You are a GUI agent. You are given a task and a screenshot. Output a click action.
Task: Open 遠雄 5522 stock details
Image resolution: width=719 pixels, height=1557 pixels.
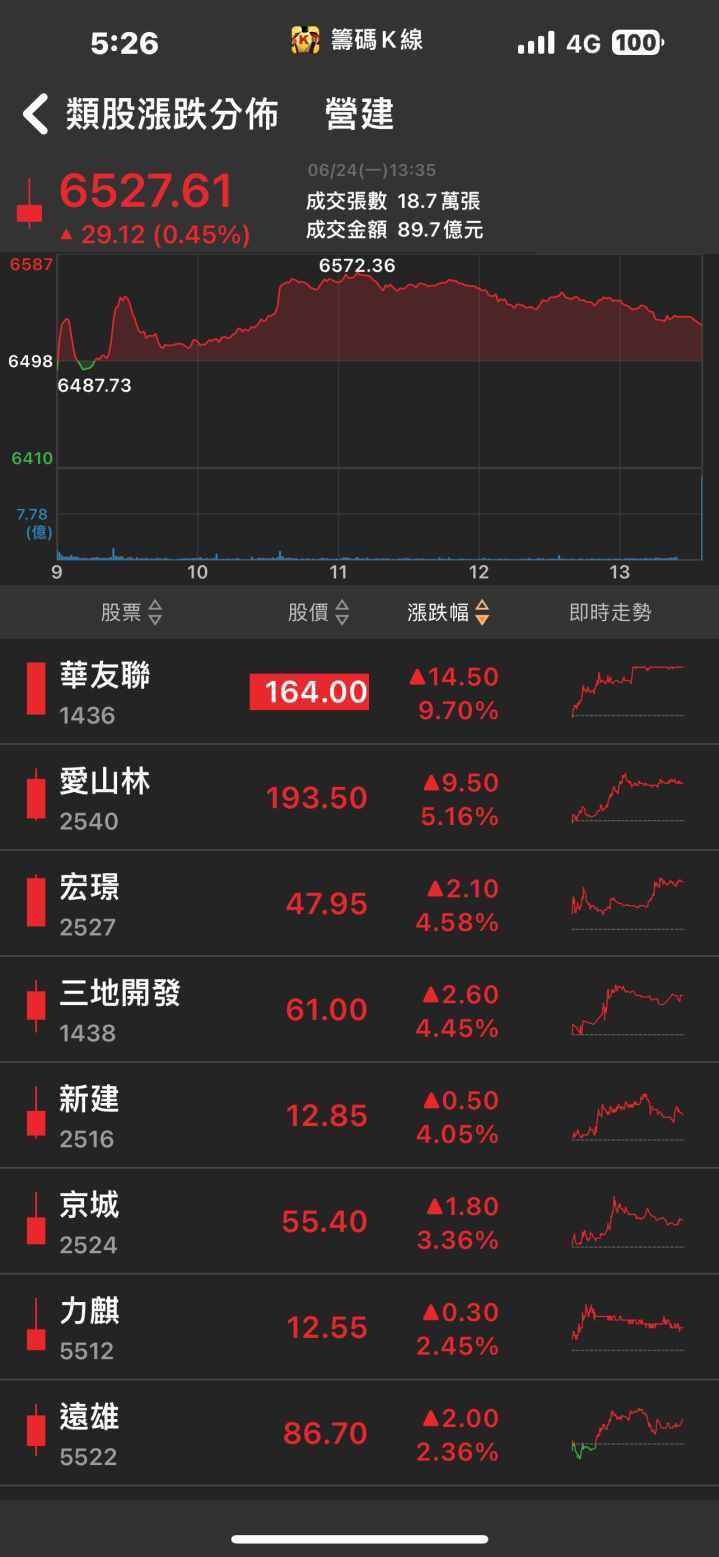point(359,1434)
